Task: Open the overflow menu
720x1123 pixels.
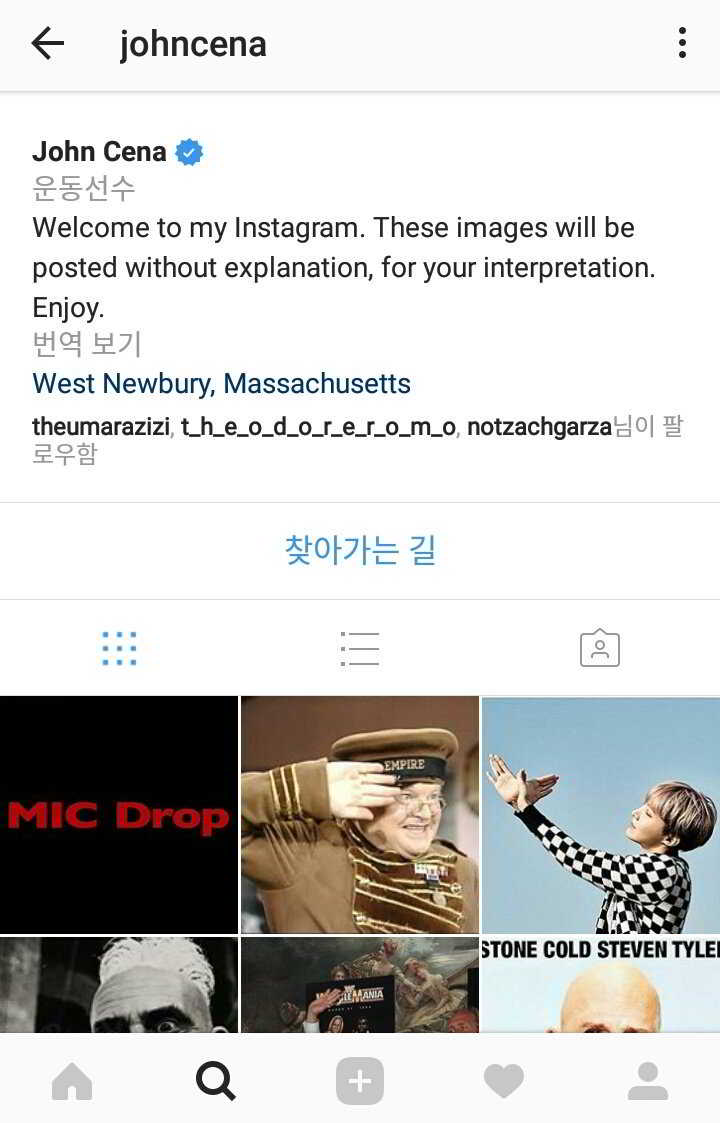Action: (682, 43)
